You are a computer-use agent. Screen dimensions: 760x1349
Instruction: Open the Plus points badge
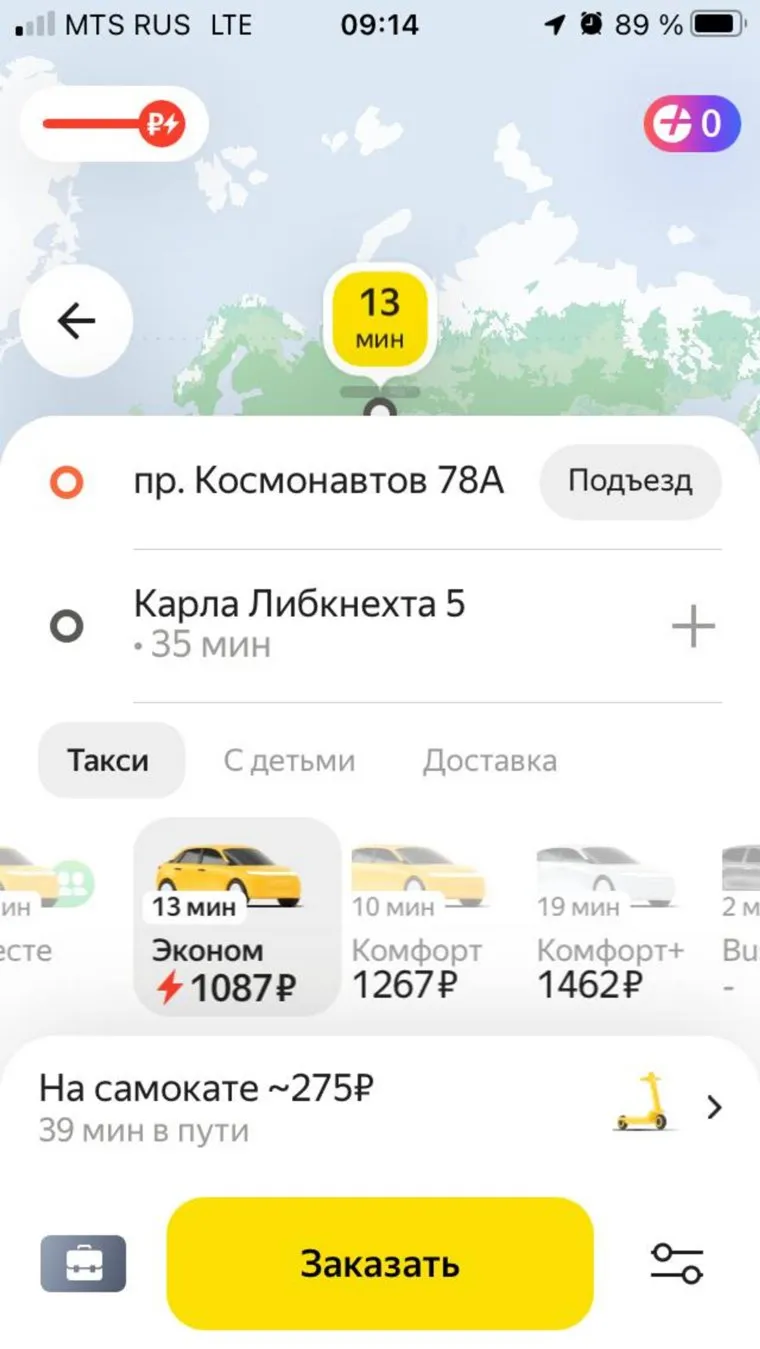point(691,124)
